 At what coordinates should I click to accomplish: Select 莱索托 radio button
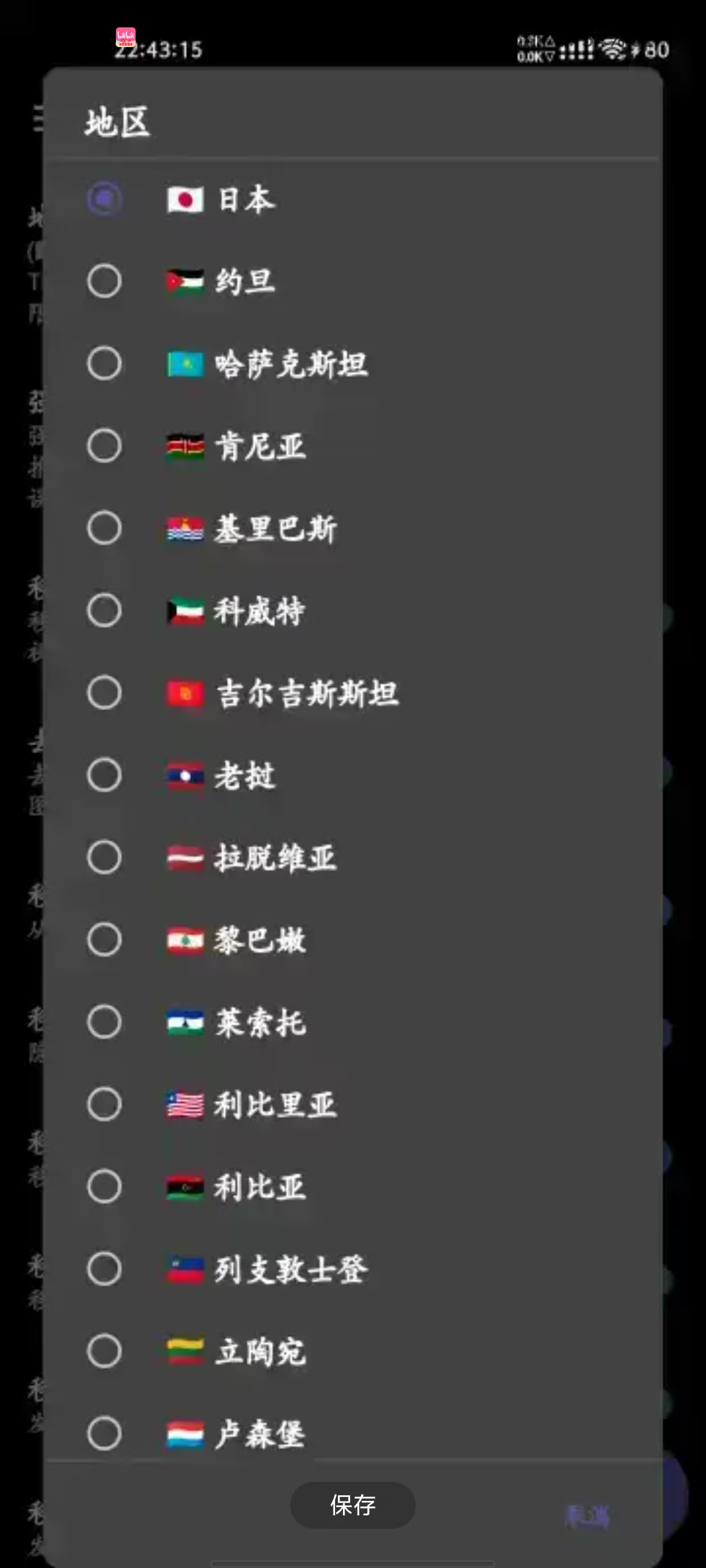(x=352, y=1022)
